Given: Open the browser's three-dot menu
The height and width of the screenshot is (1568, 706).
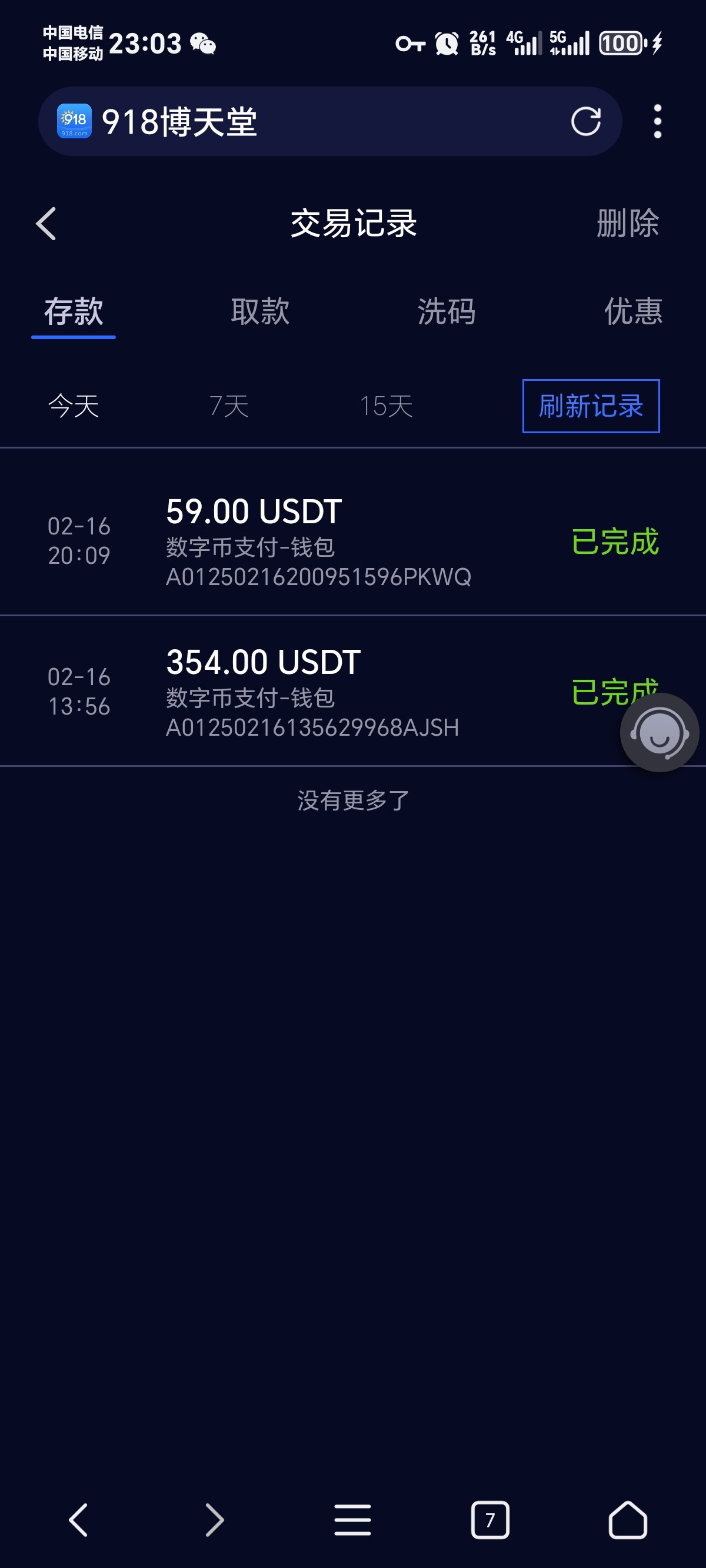Looking at the screenshot, I should [657, 121].
